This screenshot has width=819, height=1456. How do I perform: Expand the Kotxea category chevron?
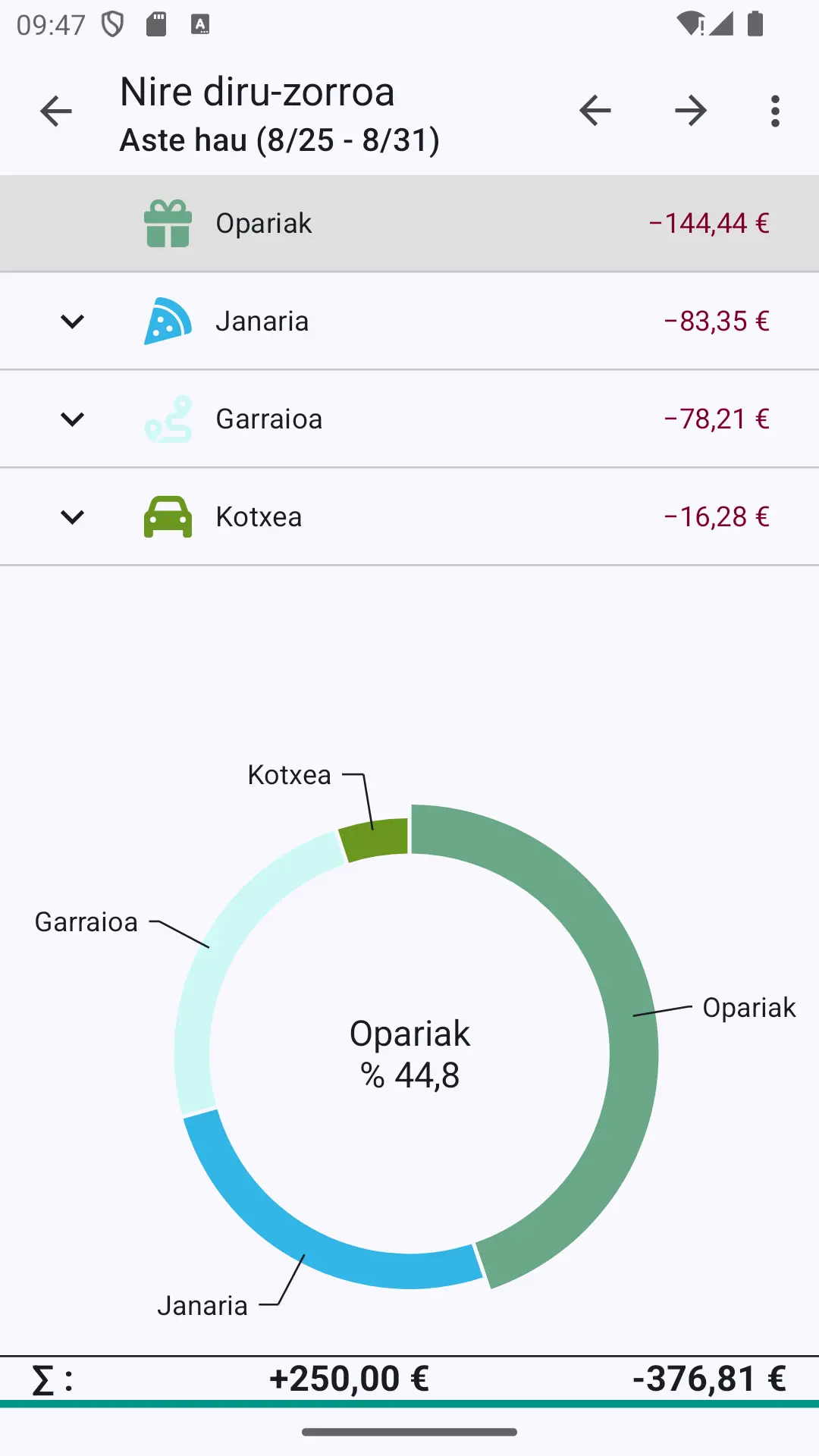(72, 517)
